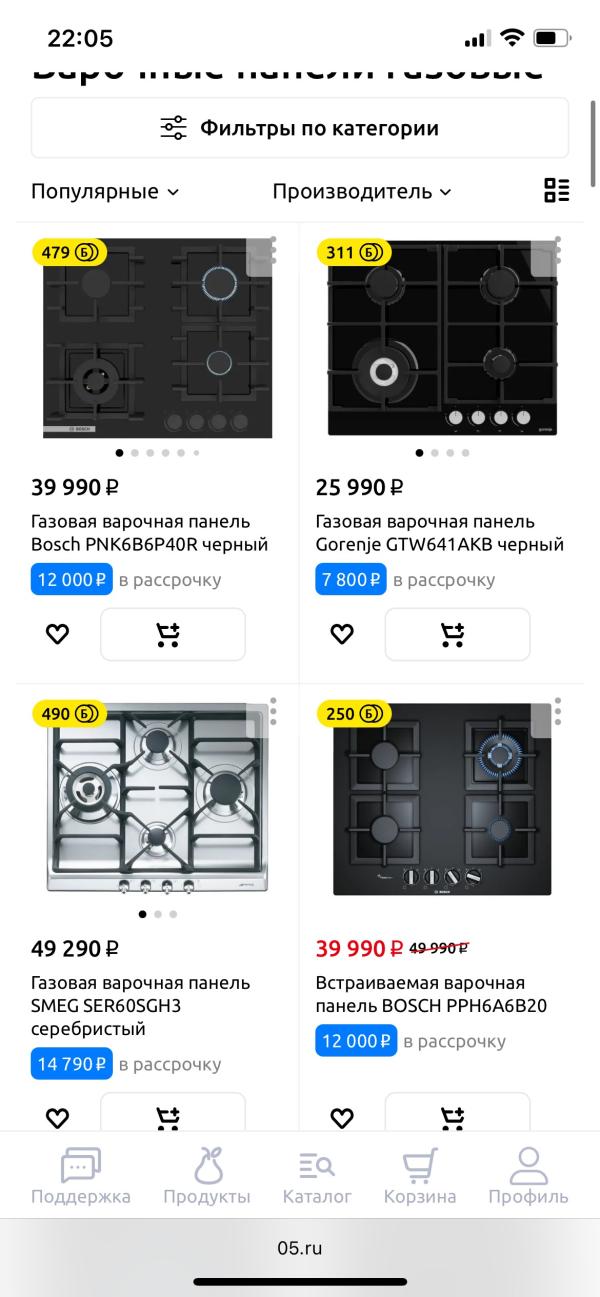Open the BOSCH PPH6A6B20 product card
The height and width of the screenshot is (1297, 600).
coord(431,994)
